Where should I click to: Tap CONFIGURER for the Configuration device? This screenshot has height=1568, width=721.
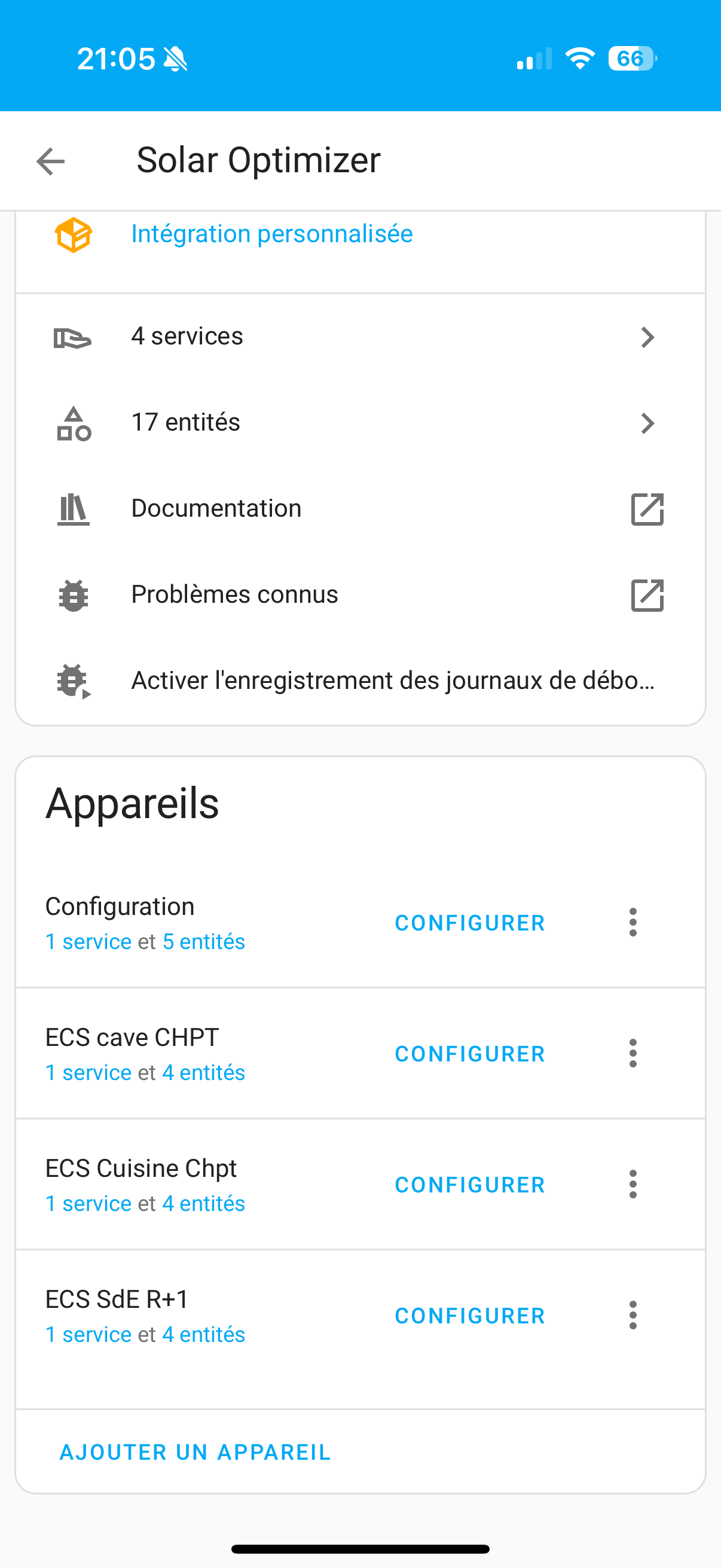click(x=470, y=923)
